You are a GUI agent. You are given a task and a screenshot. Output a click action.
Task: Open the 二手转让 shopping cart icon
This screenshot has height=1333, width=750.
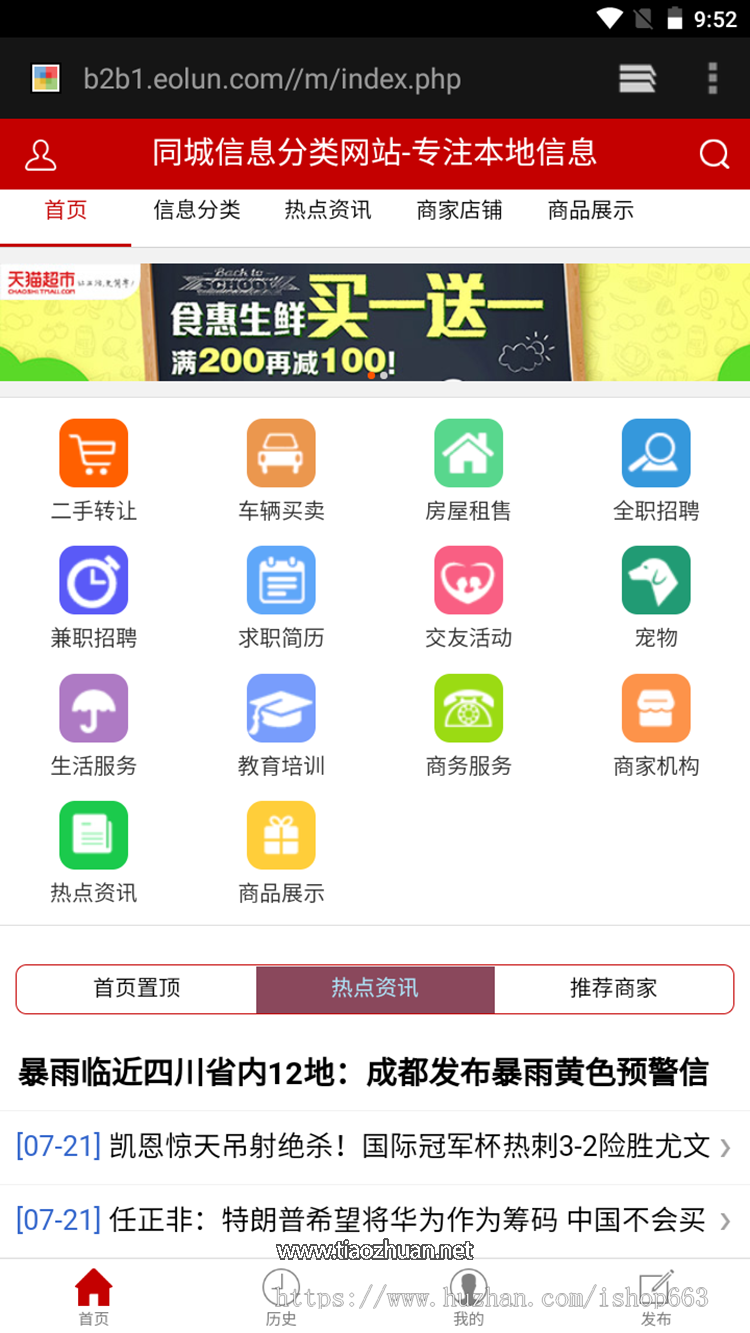pos(93,452)
